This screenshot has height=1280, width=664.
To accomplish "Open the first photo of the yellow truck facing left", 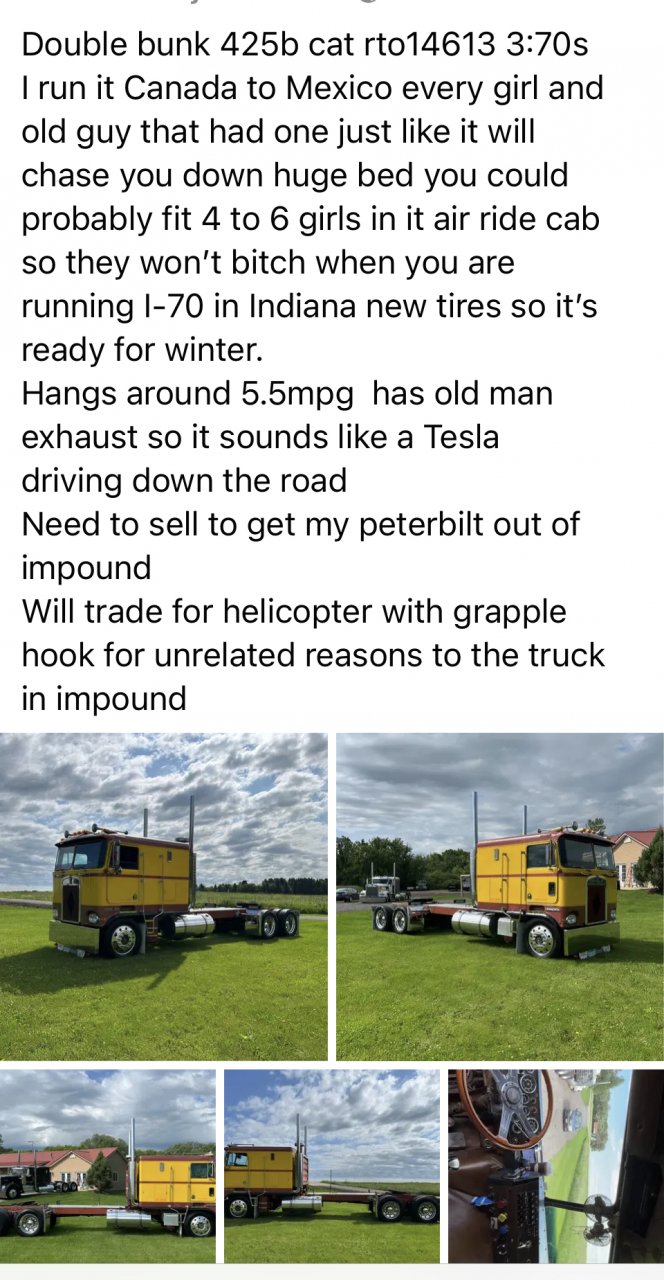I will [x=163, y=896].
